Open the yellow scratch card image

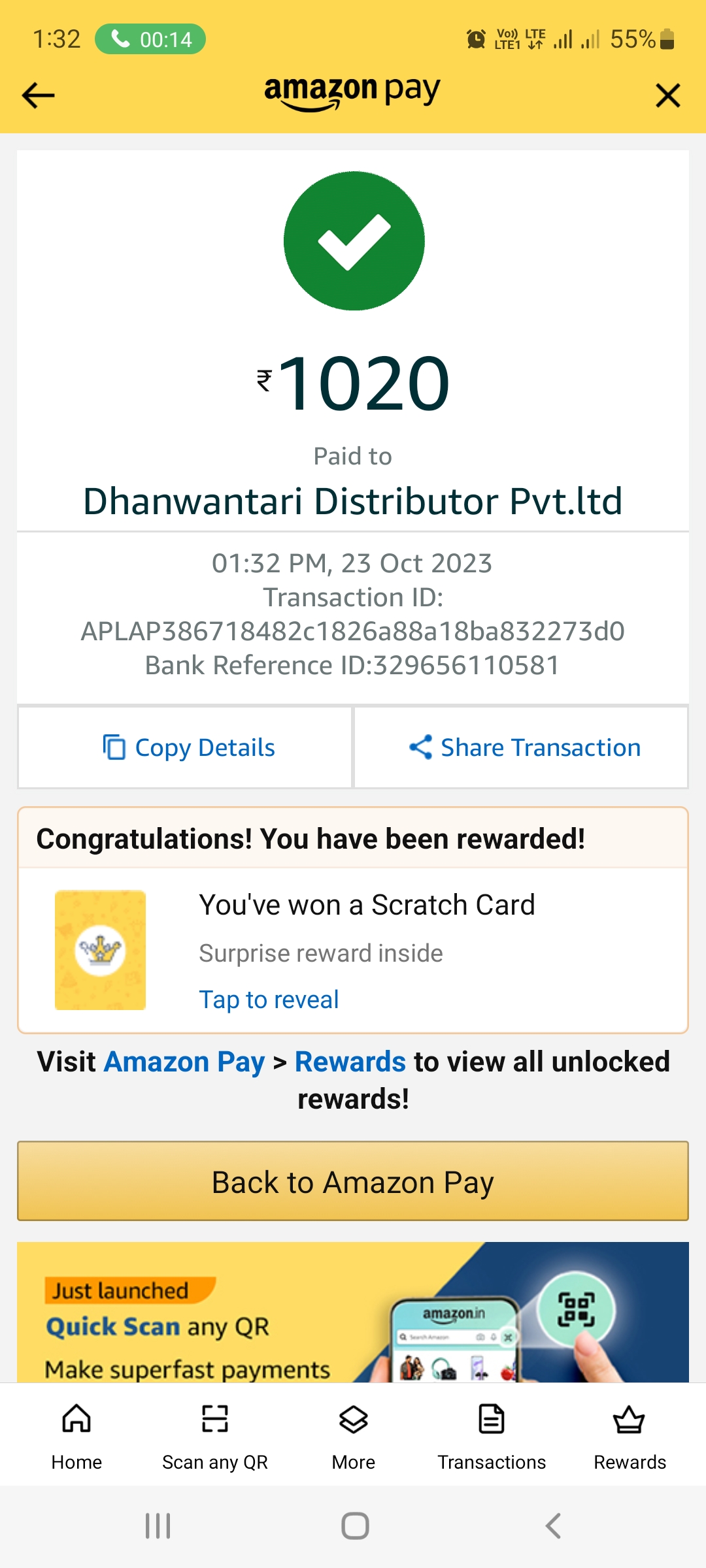(x=100, y=950)
